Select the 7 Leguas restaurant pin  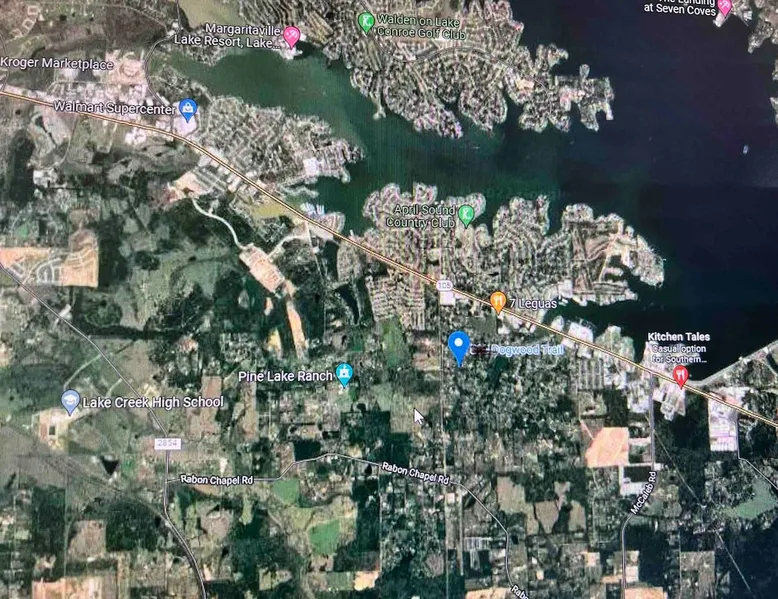tap(498, 299)
